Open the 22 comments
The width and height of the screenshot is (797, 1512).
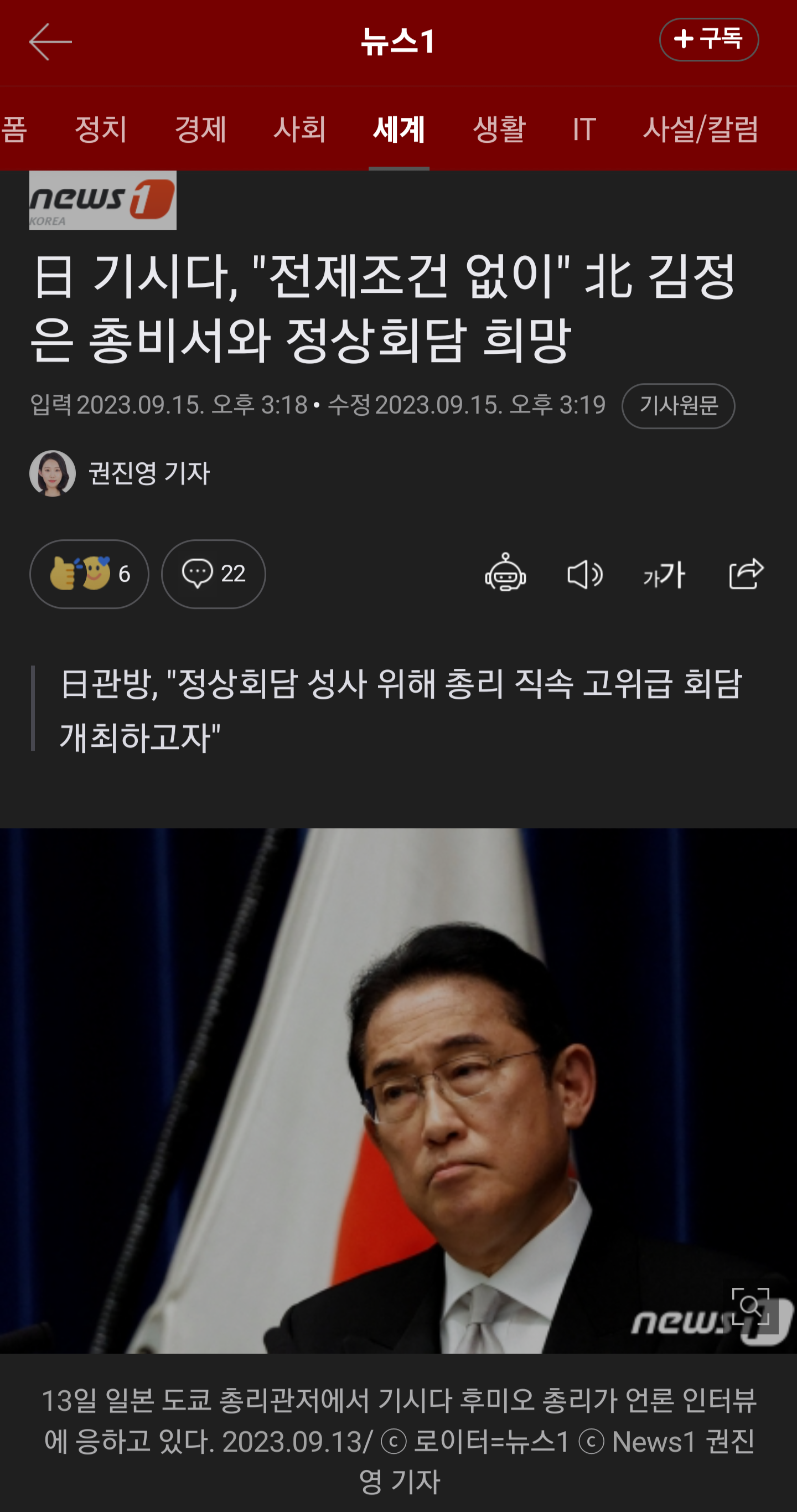pyautogui.click(x=213, y=574)
